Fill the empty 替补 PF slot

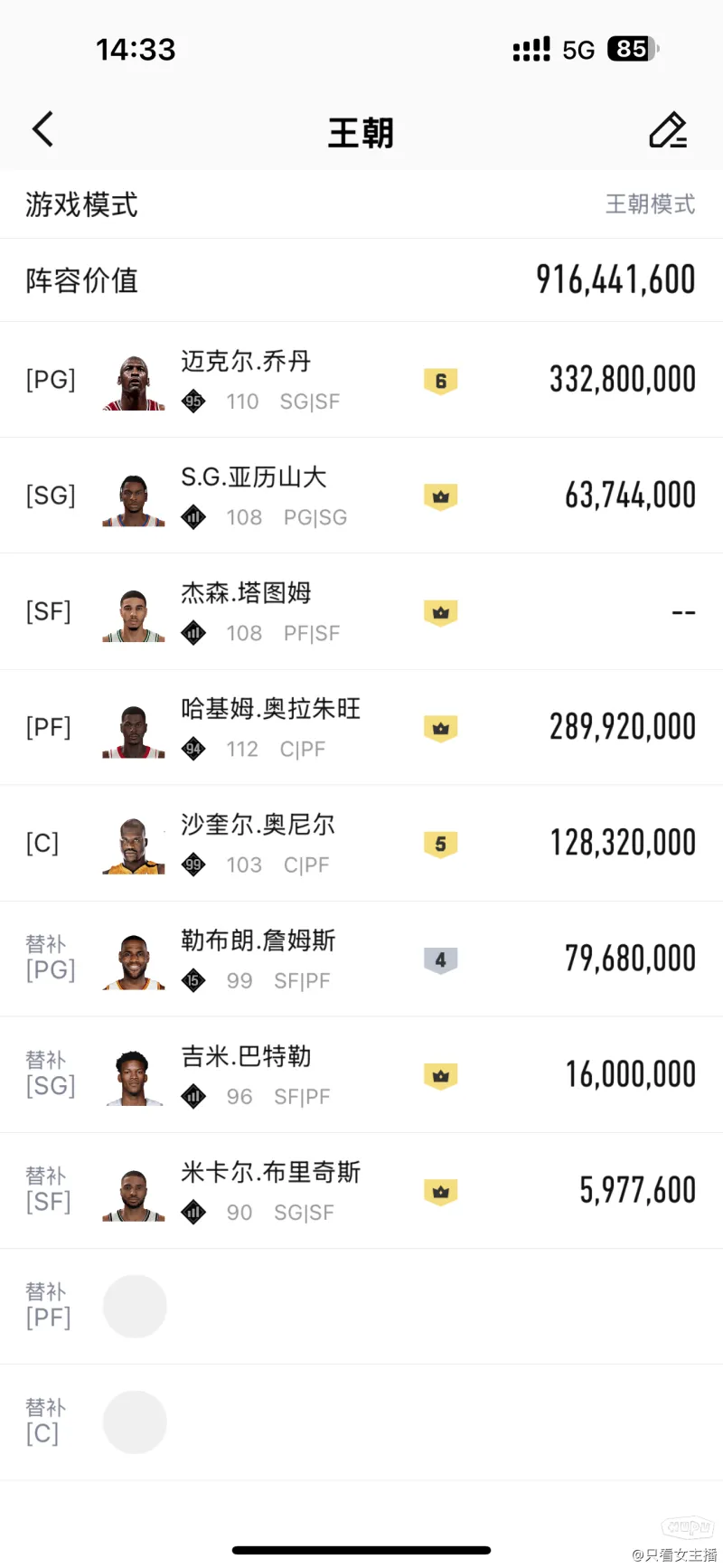[135, 1306]
